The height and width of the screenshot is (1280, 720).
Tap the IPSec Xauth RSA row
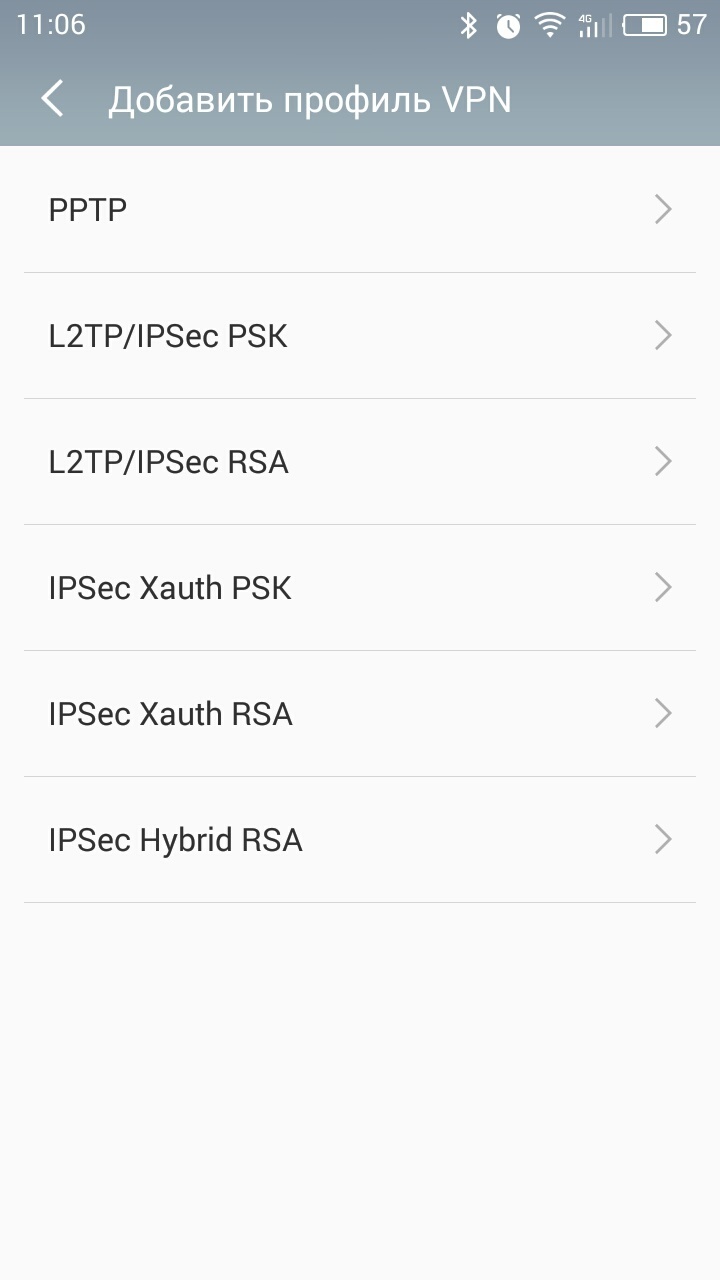coord(360,713)
